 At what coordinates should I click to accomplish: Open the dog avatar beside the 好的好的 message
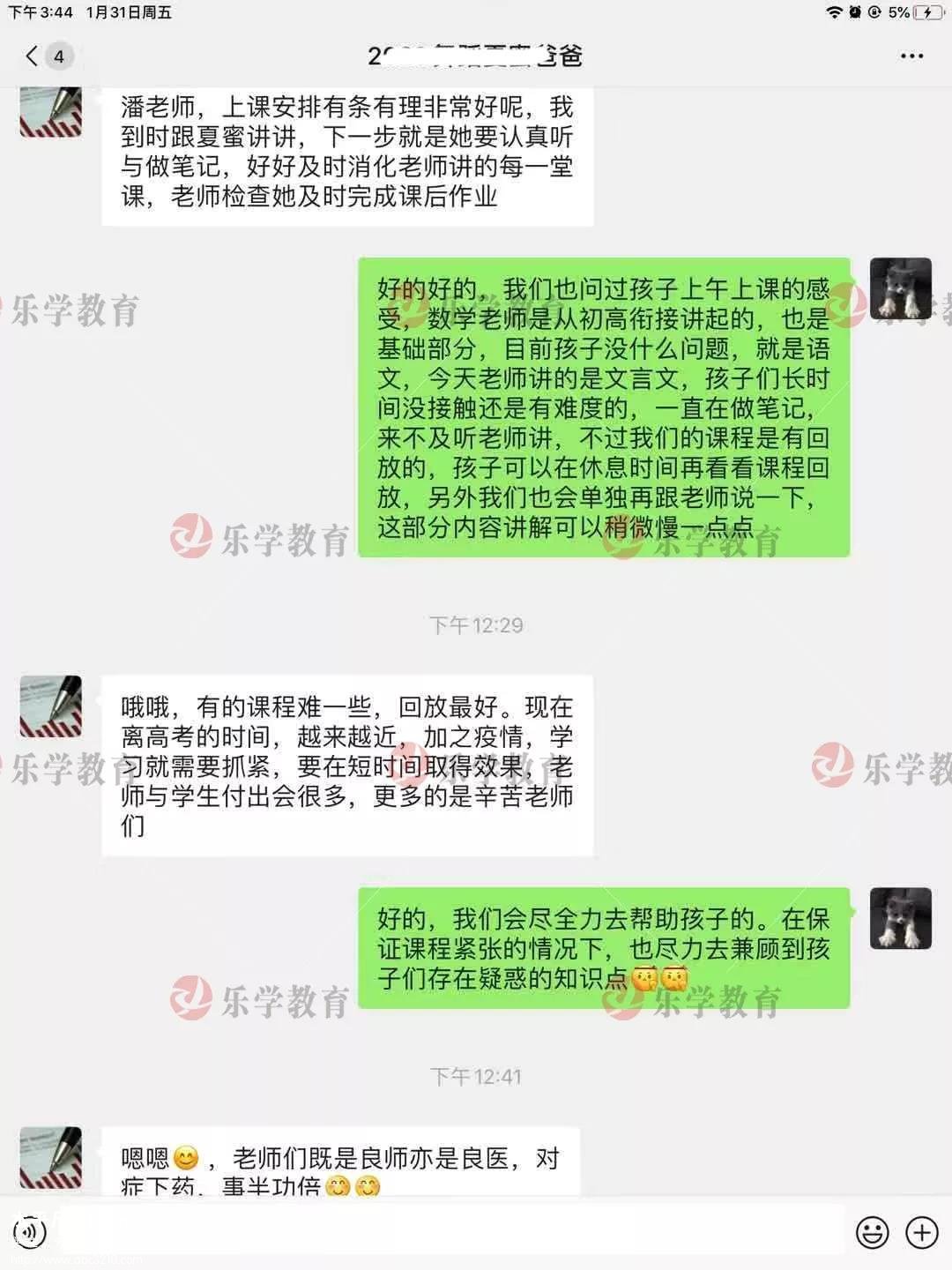tap(900, 288)
